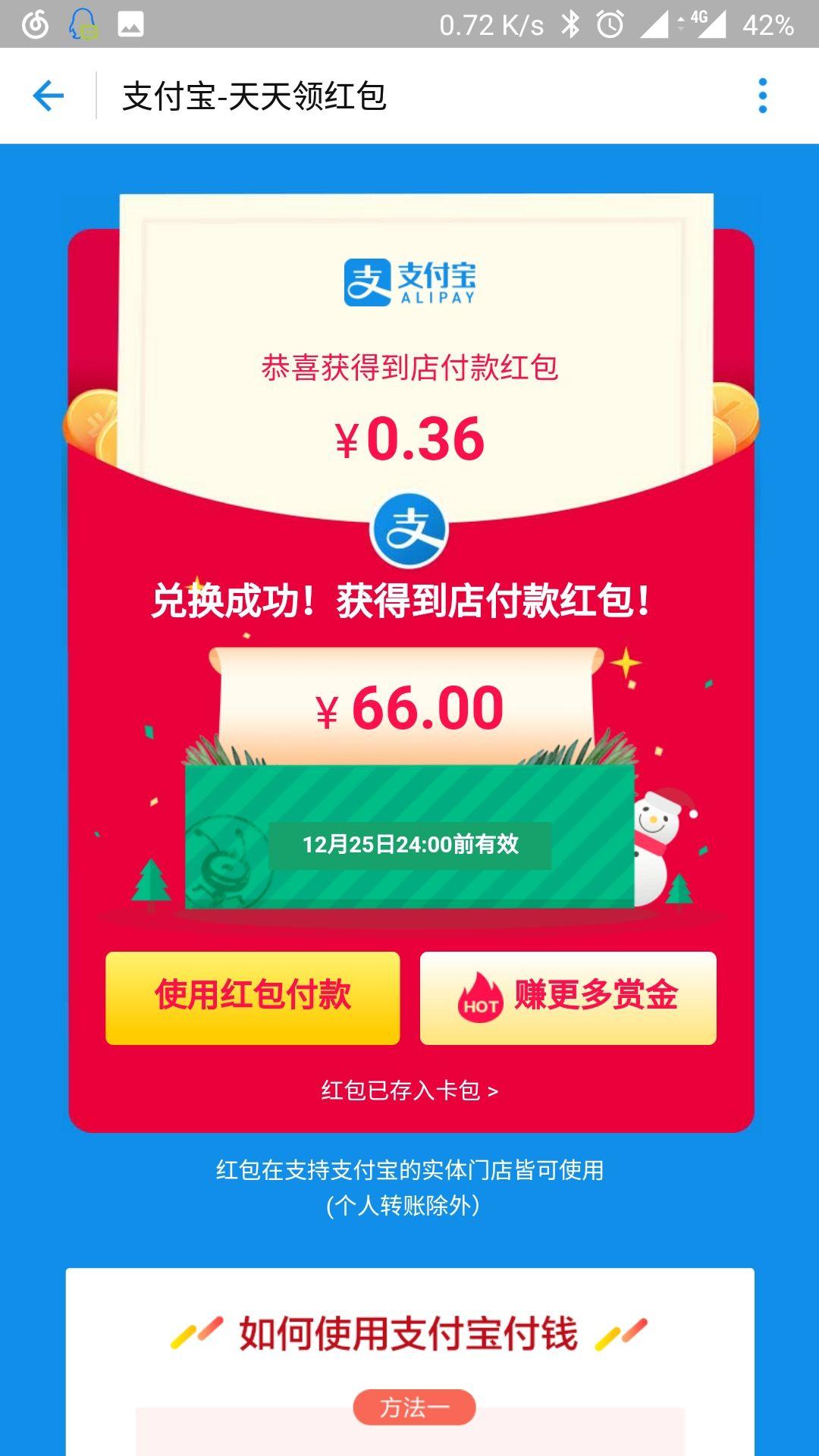Tap the back arrow to return
Screen dimensions: 819x1456
pyautogui.click(x=48, y=95)
